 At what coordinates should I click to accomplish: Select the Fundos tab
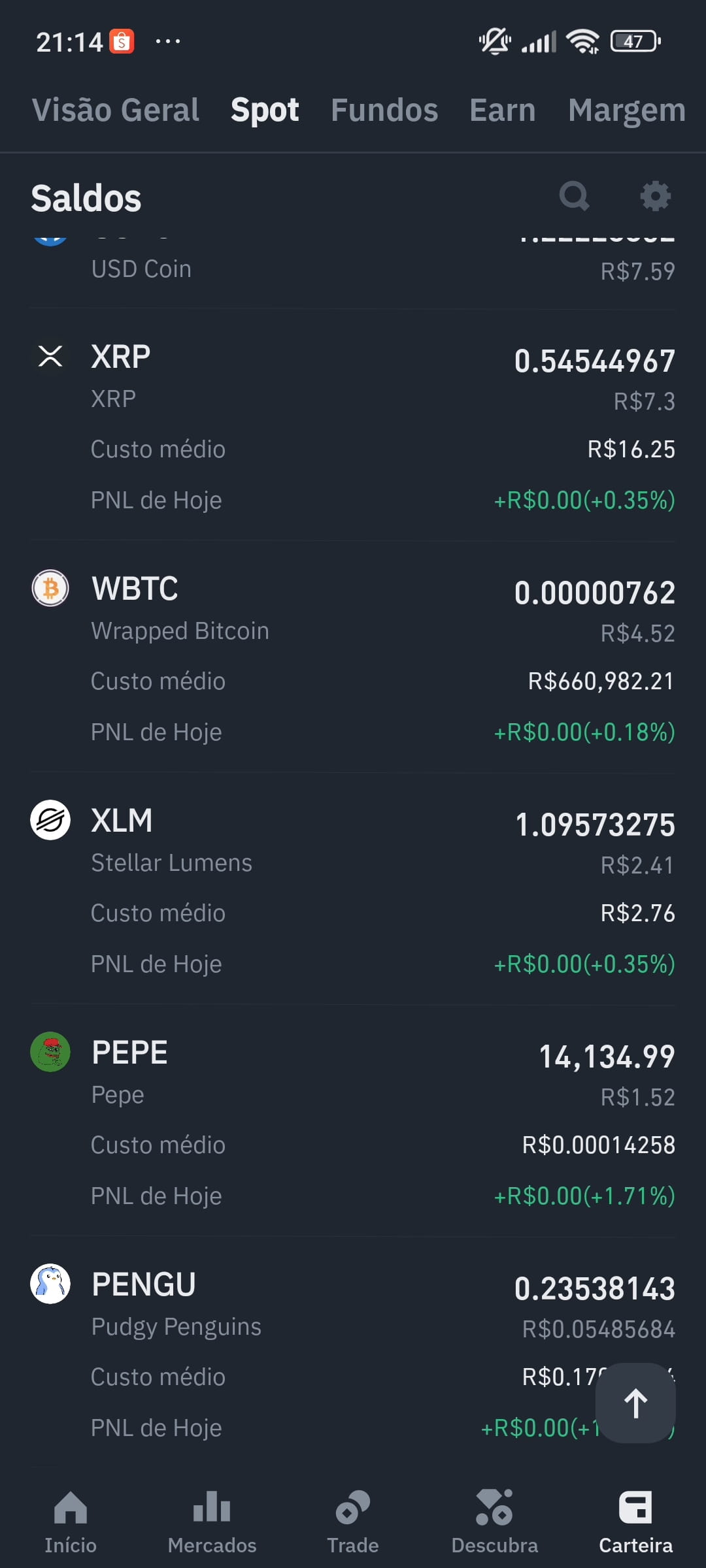click(384, 110)
